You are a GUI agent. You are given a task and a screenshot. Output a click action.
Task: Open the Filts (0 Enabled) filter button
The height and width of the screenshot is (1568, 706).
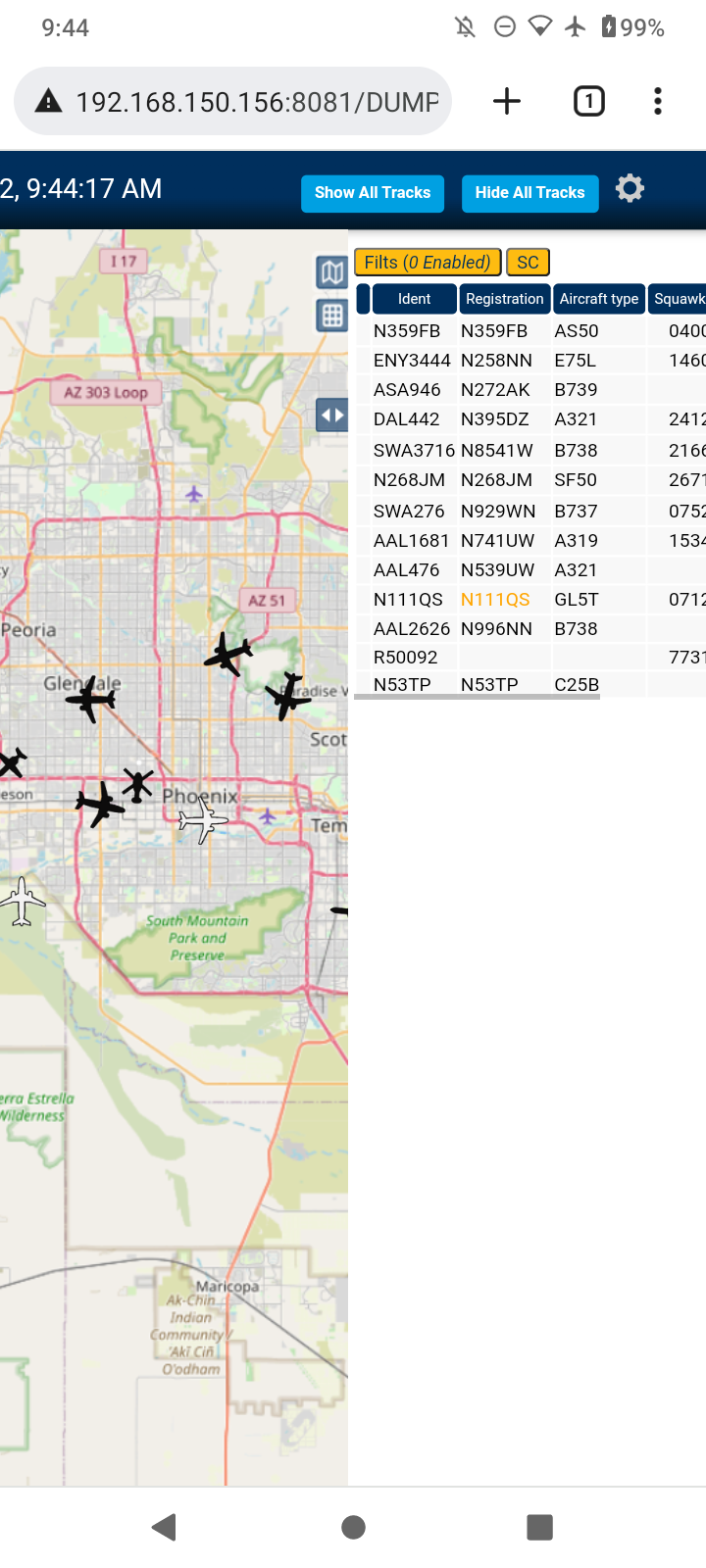point(428,262)
